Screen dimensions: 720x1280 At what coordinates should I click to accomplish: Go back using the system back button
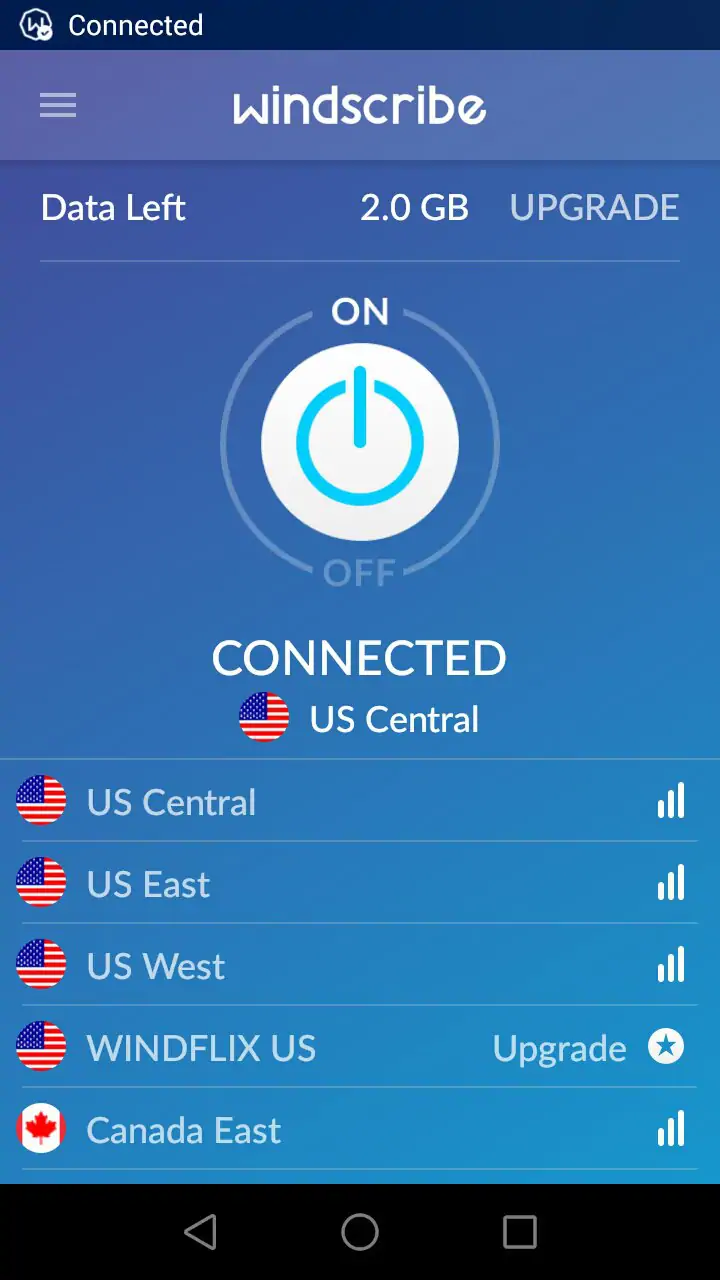click(201, 1232)
